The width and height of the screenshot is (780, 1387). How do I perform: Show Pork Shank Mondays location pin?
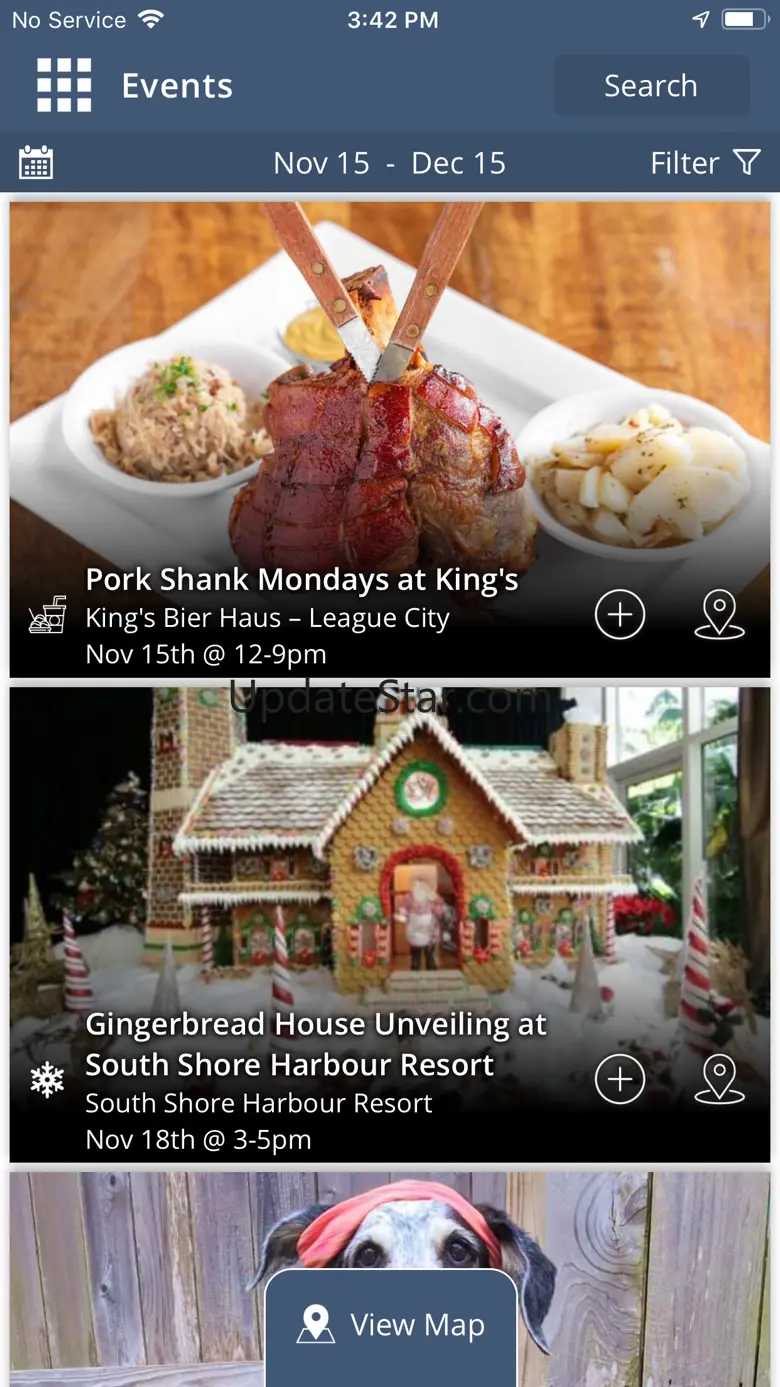point(720,615)
